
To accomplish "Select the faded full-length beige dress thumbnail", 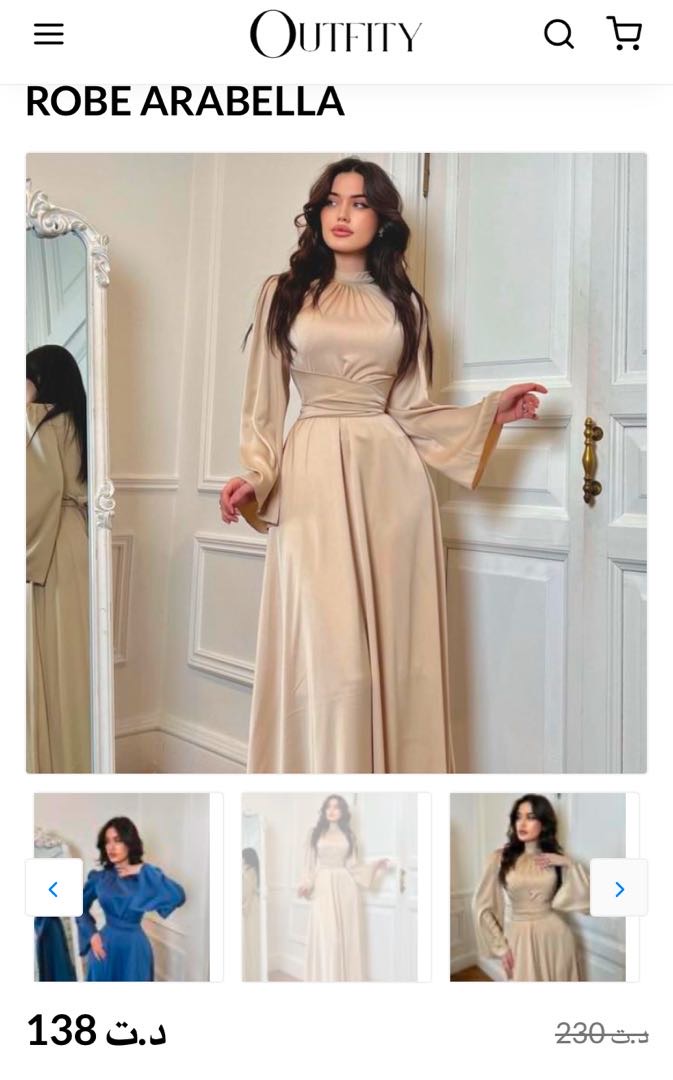I will (x=336, y=887).
